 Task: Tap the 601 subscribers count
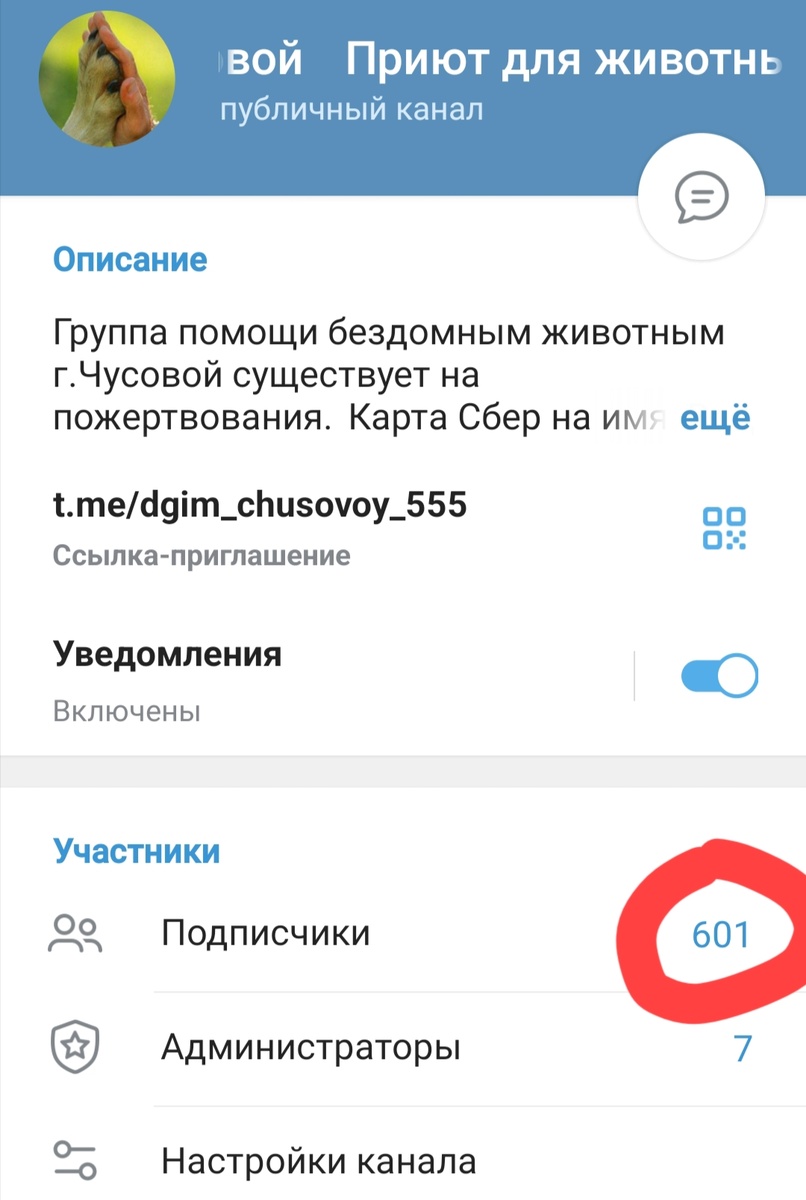click(721, 932)
